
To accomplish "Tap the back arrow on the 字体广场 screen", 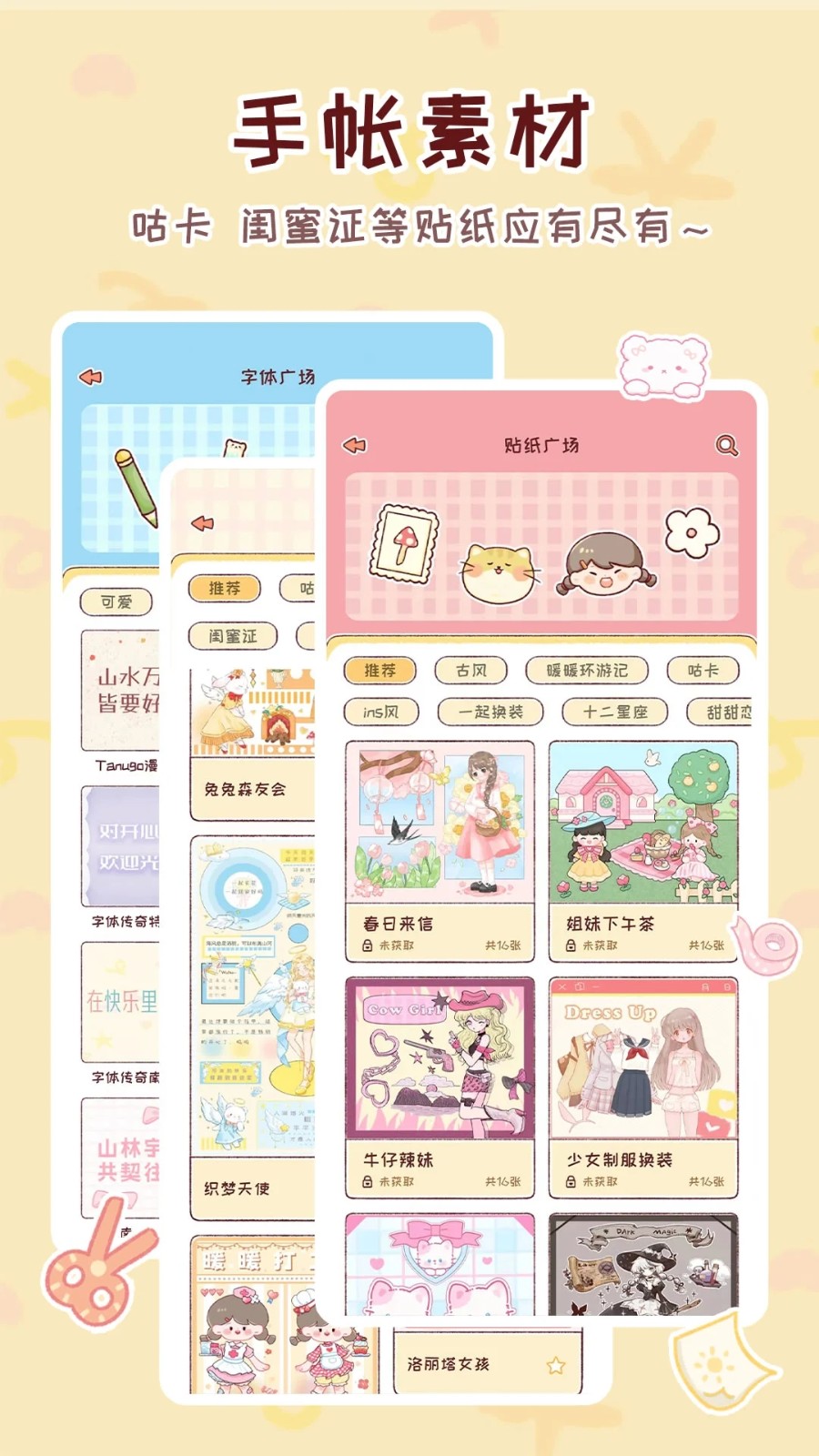I will click(88, 375).
